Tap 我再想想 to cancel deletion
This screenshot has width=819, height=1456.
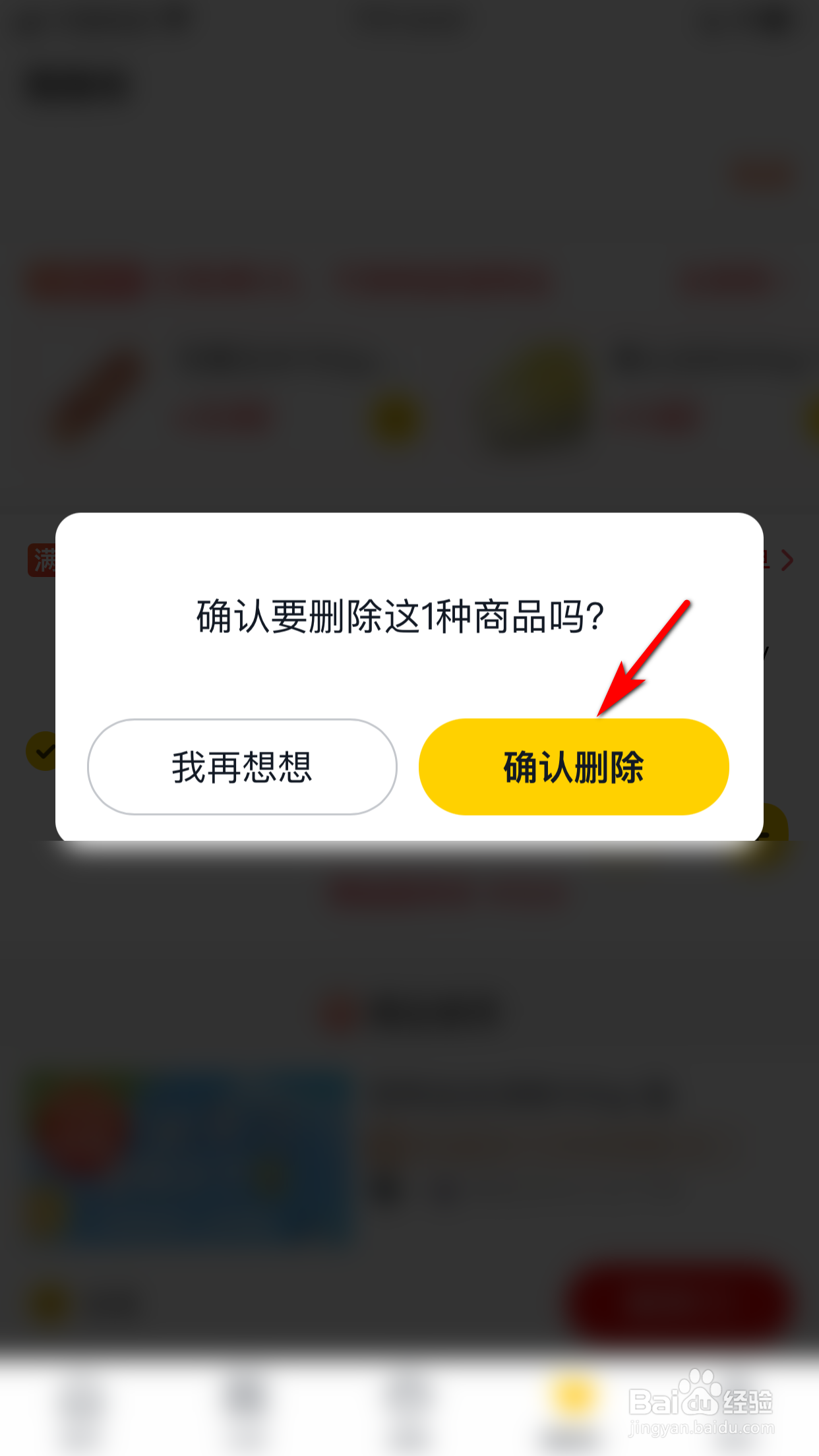point(242,767)
